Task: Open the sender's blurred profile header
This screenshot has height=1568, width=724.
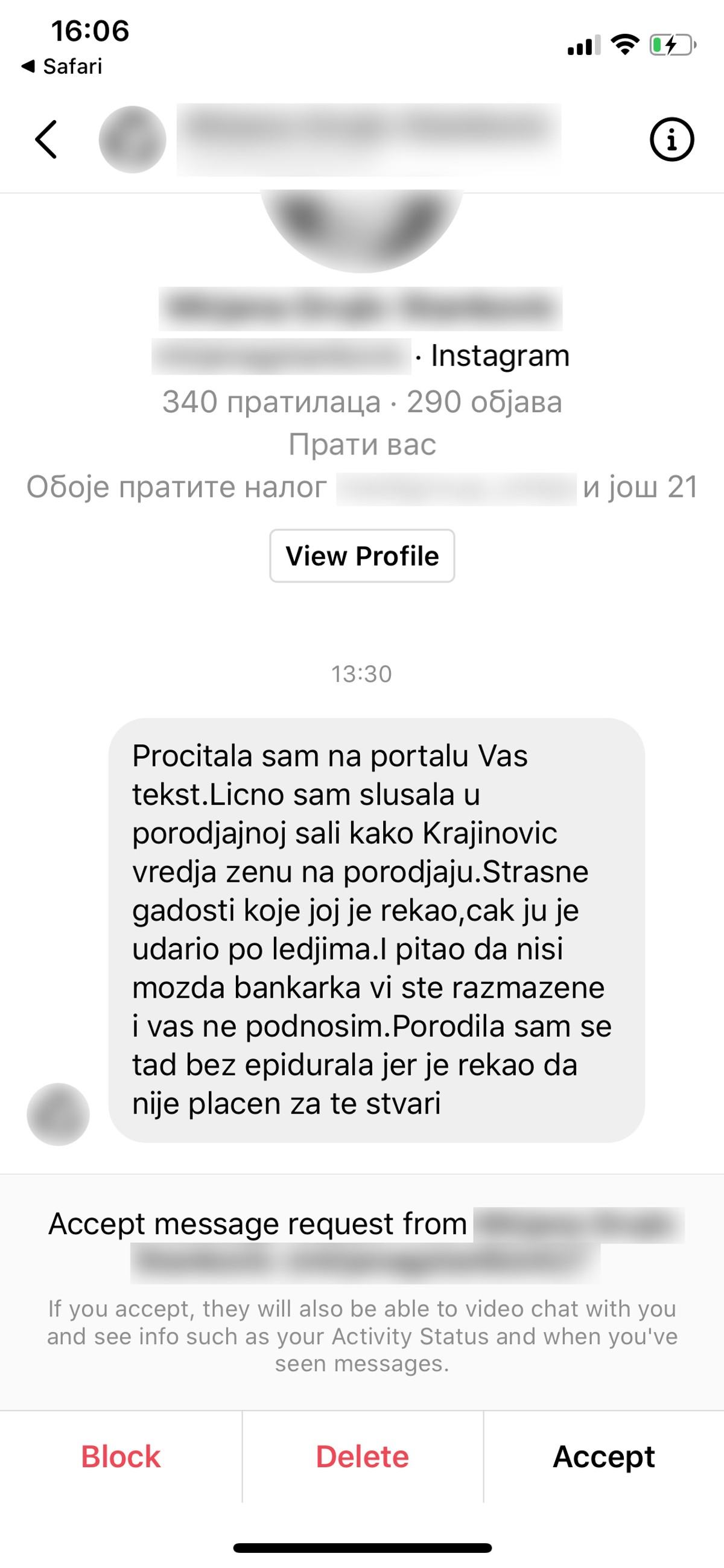Action: [x=367, y=139]
